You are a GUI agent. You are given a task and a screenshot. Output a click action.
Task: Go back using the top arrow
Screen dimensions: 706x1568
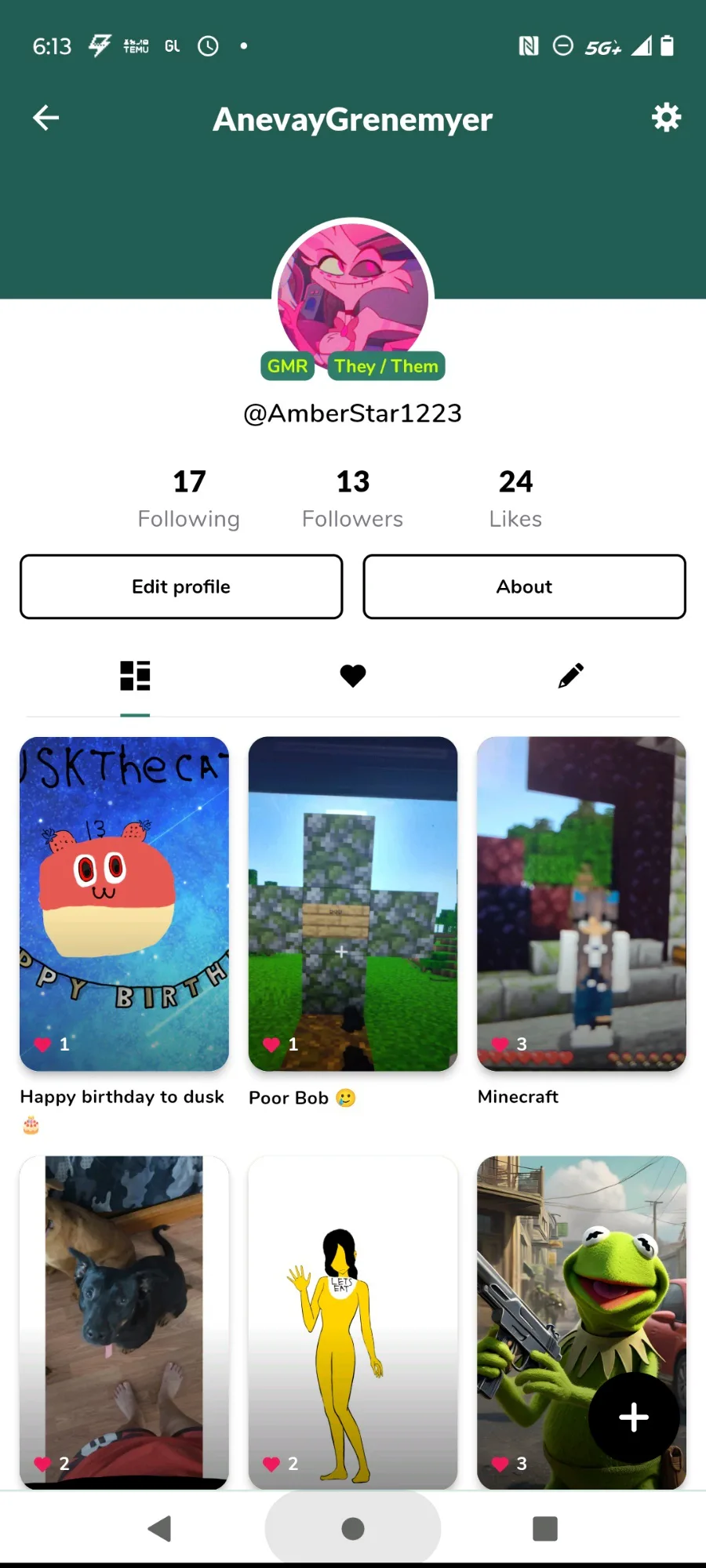pyautogui.click(x=46, y=118)
